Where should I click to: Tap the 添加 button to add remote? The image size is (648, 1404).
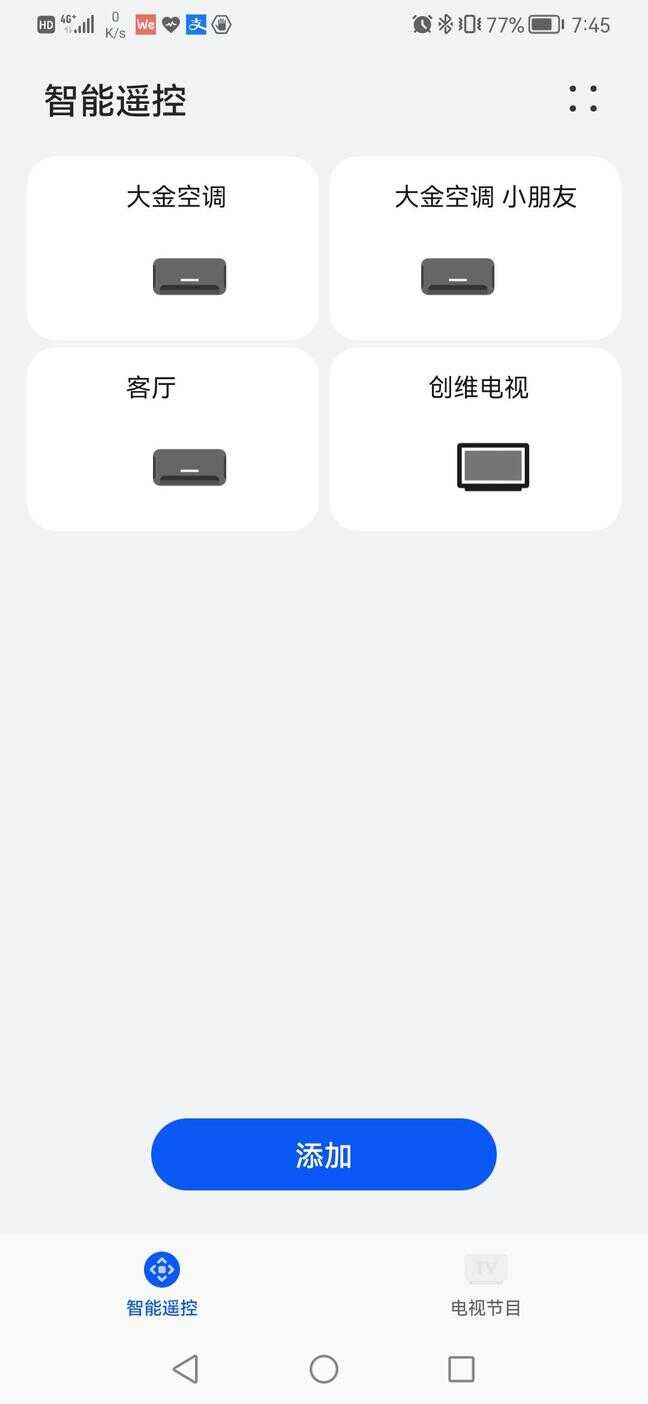tap(324, 1155)
